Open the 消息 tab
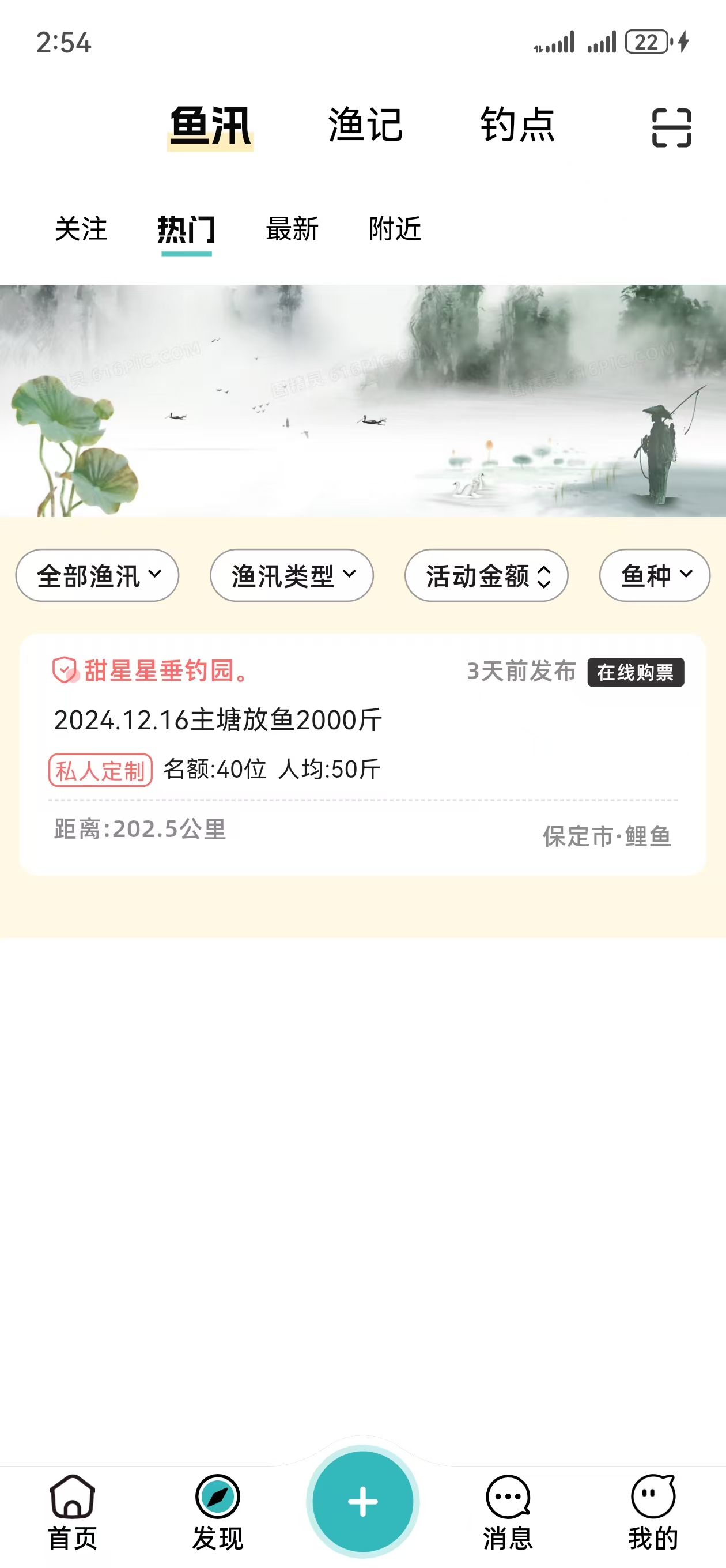The width and height of the screenshot is (726, 1568). click(x=508, y=1512)
